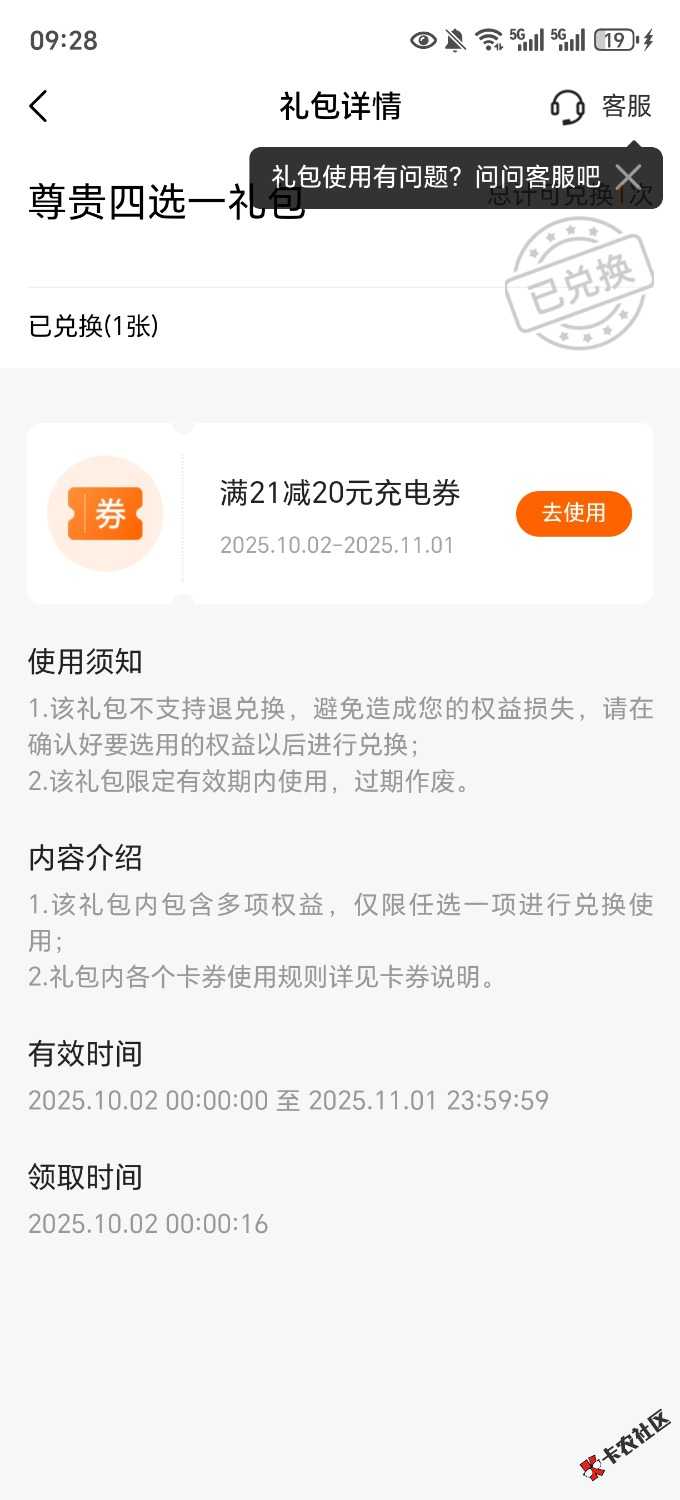Dismiss the 礼包使用有问题 tooltip
The height and width of the screenshot is (1500, 680).
coord(628,178)
